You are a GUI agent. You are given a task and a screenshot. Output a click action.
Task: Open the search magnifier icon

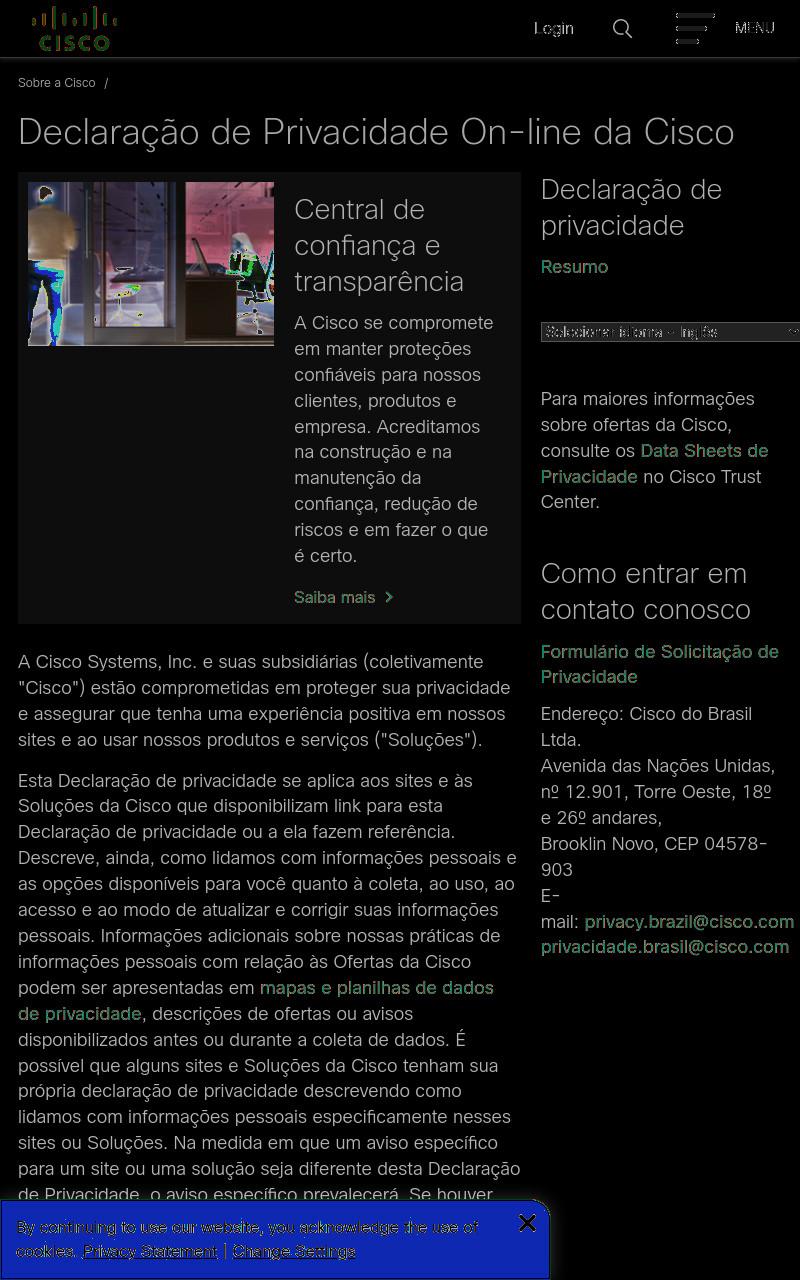coord(622,28)
